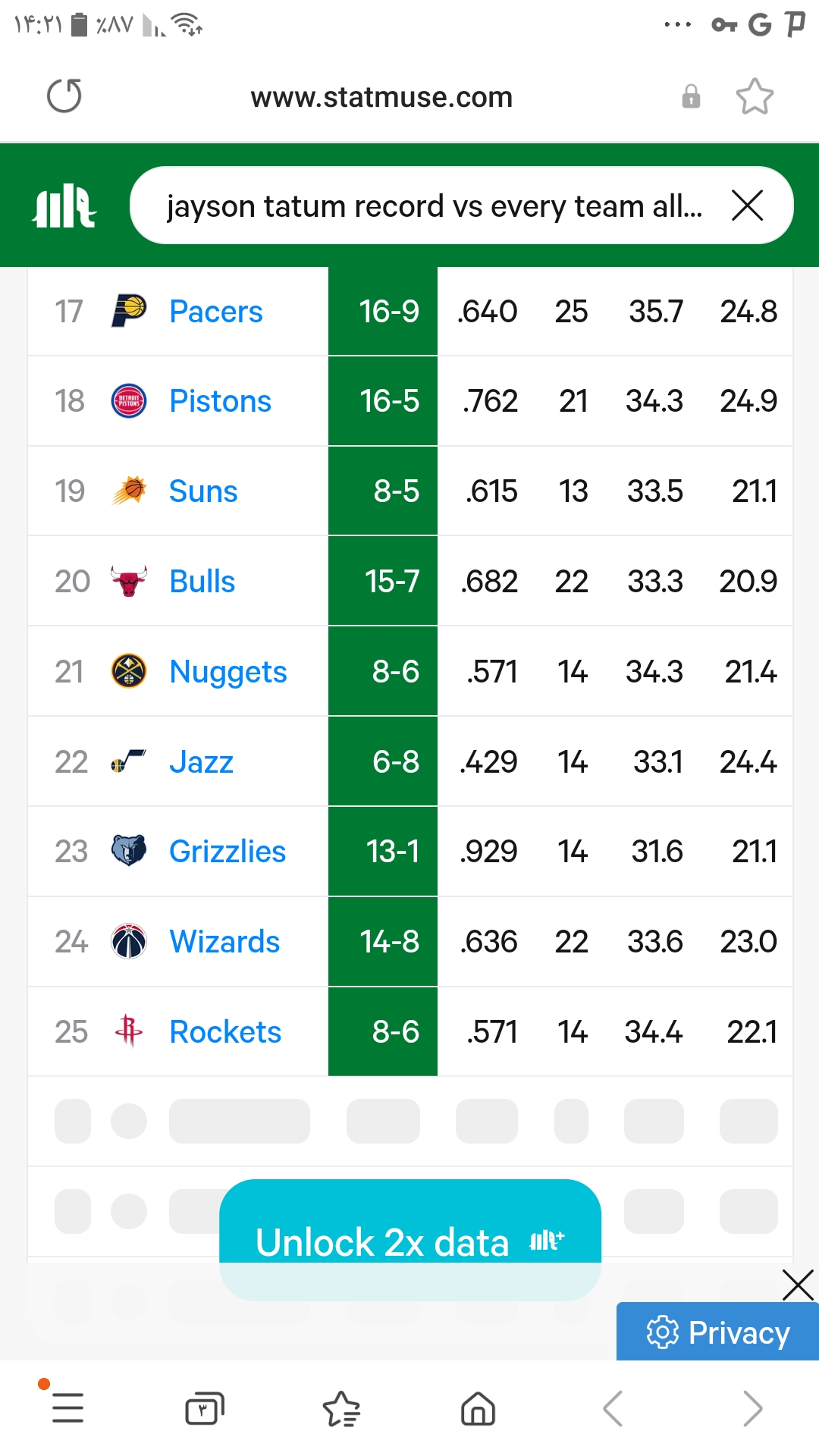
Task: Open the Pacers team link
Action: [x=215, y=312]
